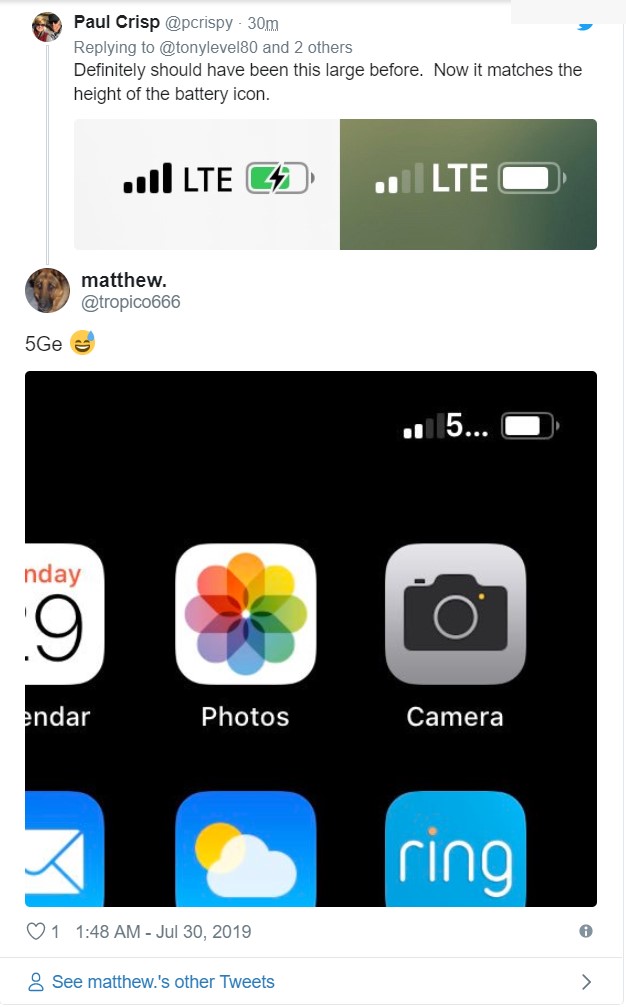Viewport: 626px width, 1007px height.
Task: Open the 30m timestamp on Paul's reply
Action: [262, 23]
